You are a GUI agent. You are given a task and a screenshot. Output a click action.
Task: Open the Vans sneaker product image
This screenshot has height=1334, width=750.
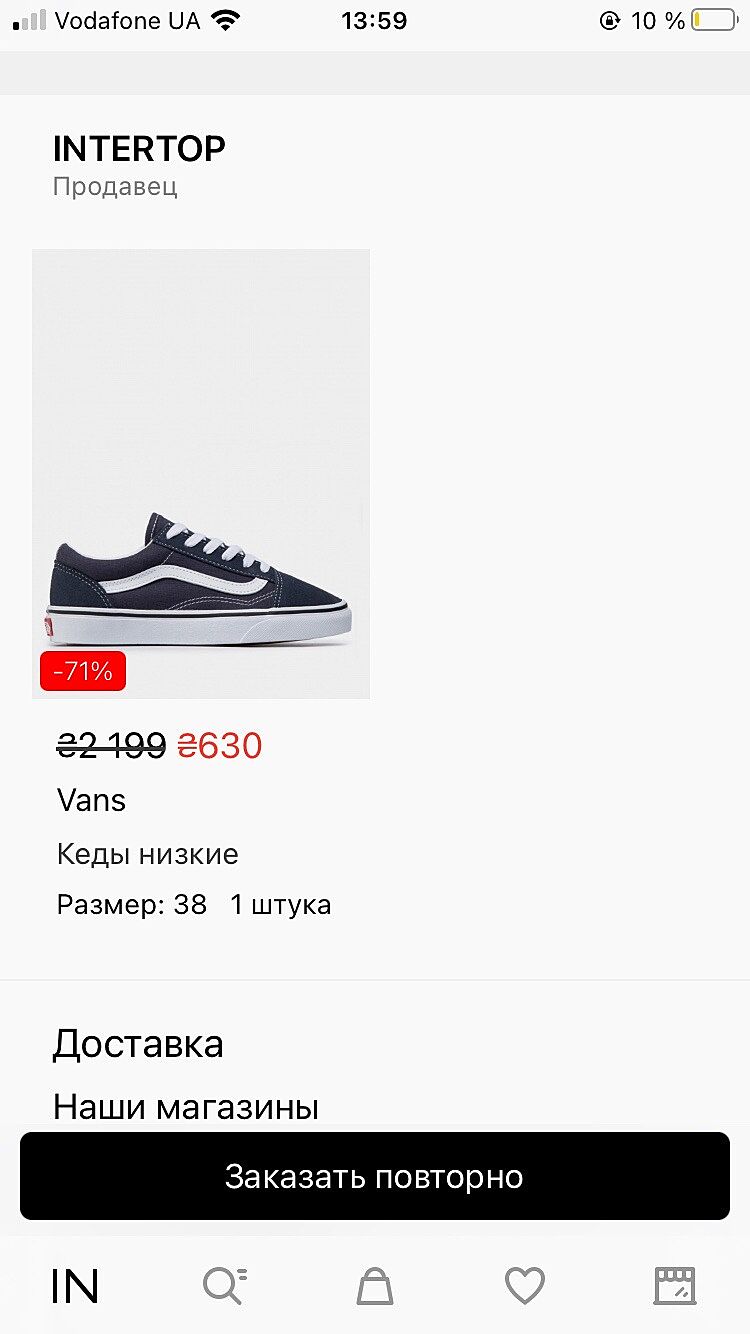coord(201,473)
